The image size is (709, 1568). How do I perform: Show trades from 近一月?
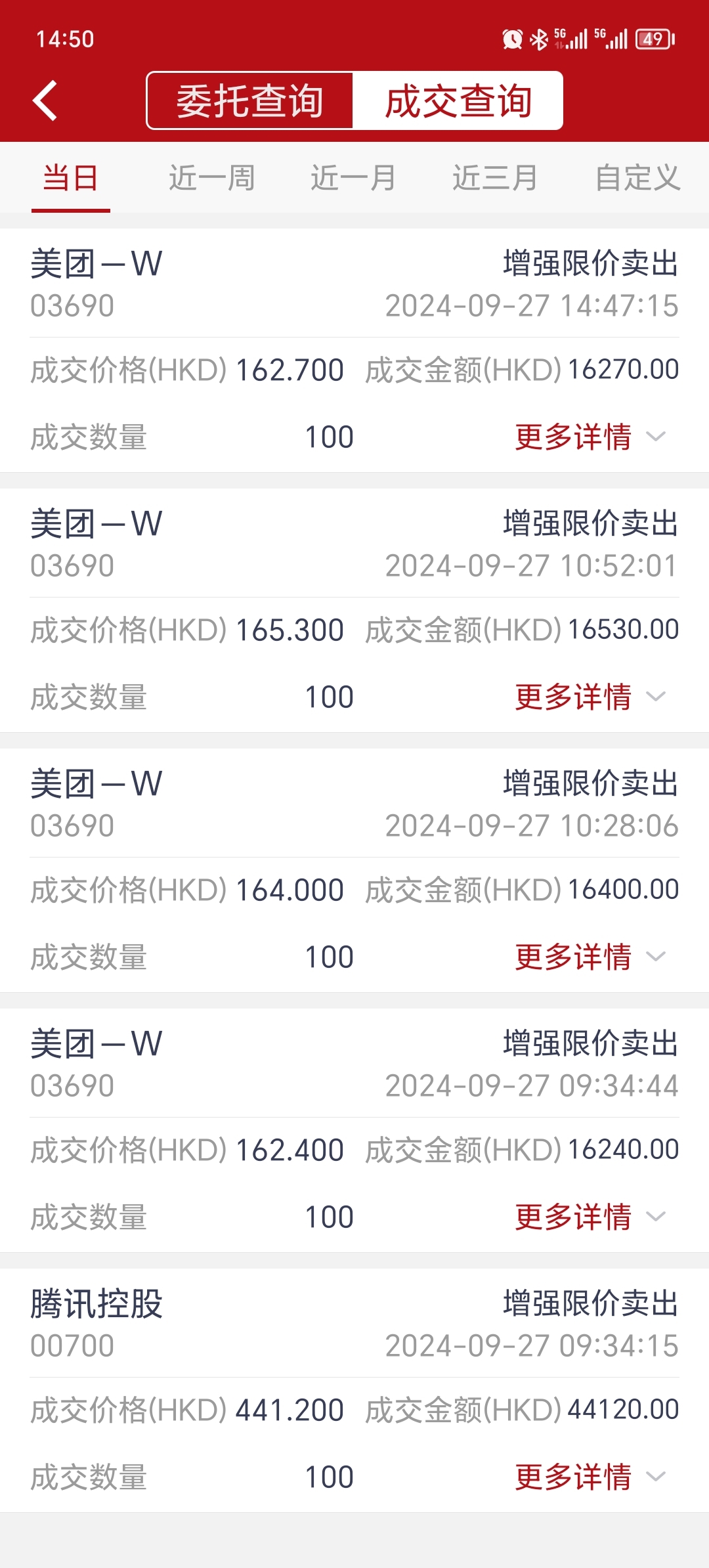pyautogui.click(x=354, y=178)
